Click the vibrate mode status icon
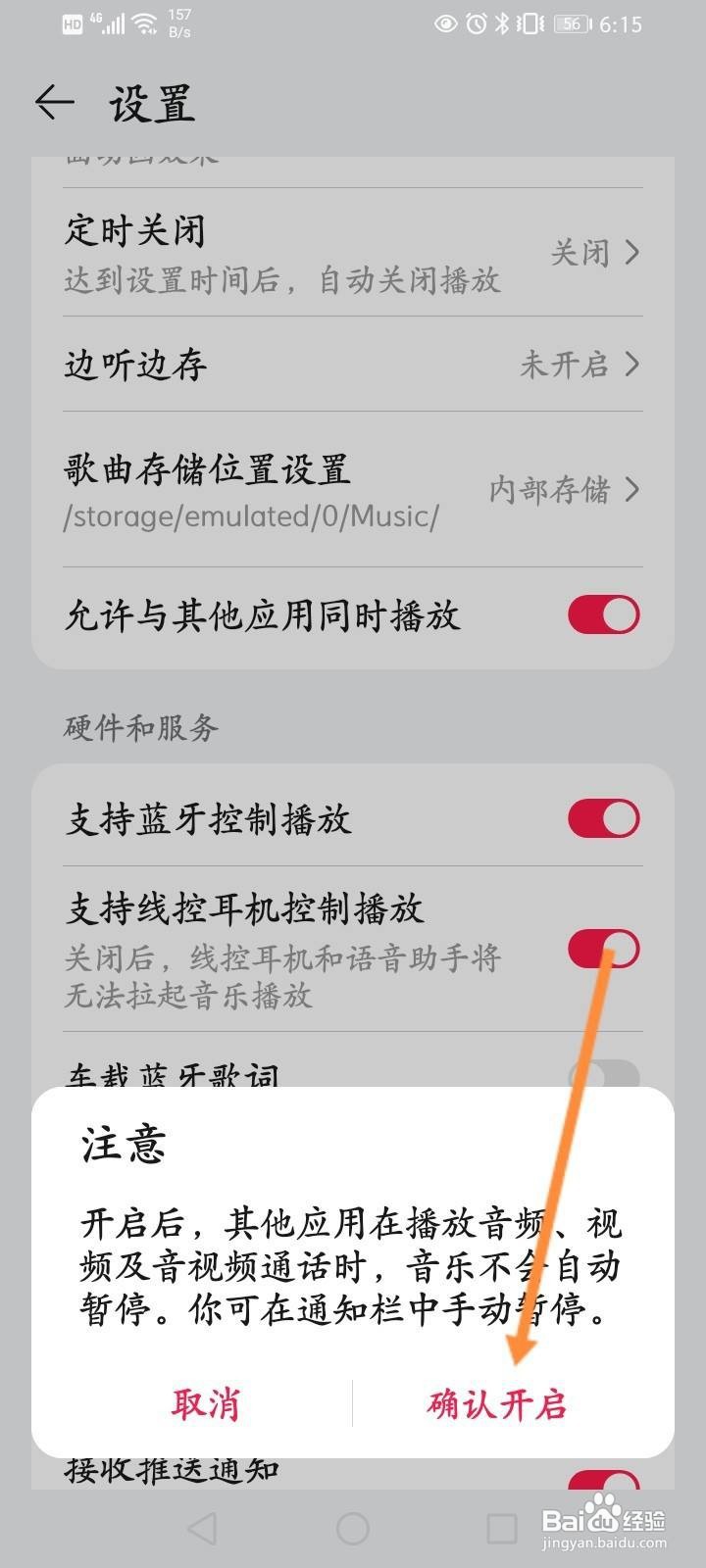Viewport: 706px width, 1568px height. click(x=529, y=23)
